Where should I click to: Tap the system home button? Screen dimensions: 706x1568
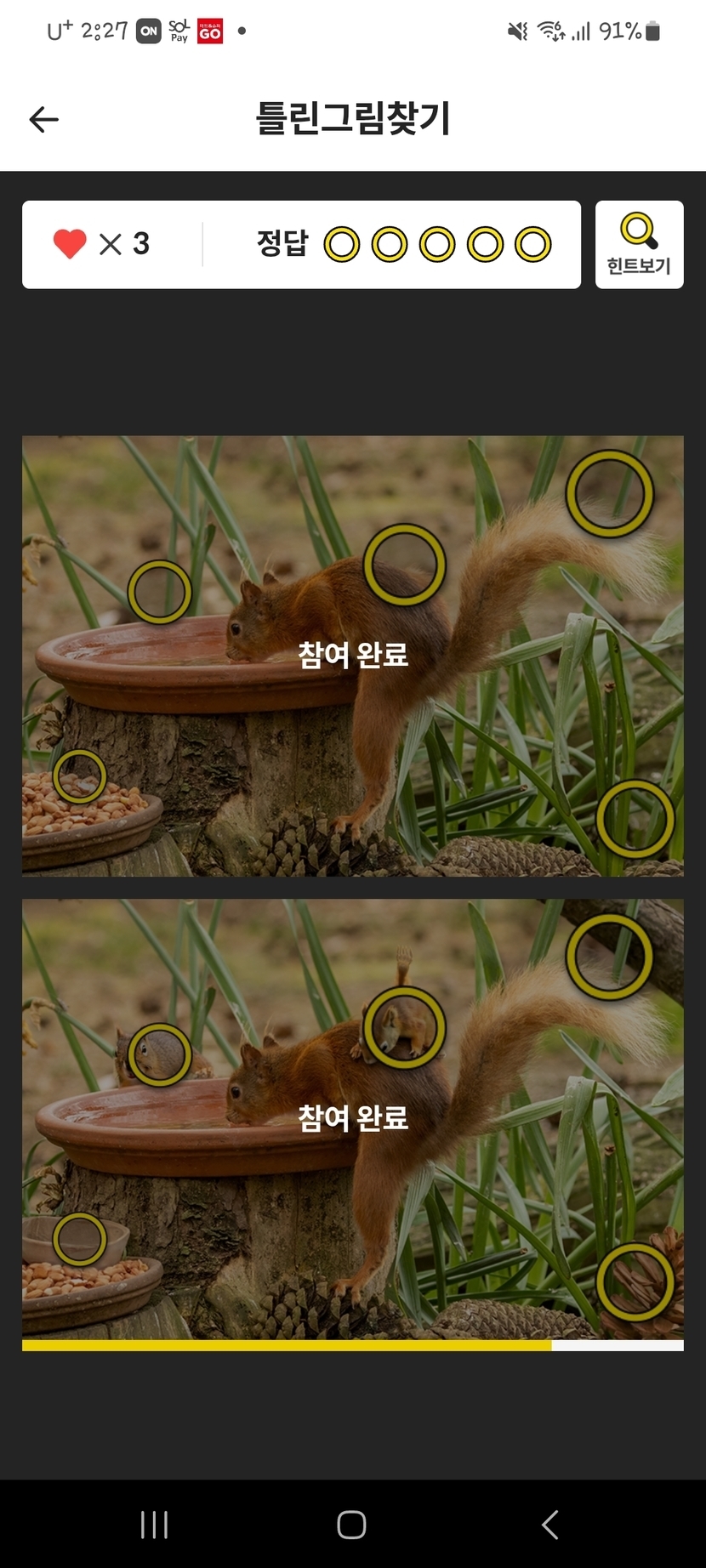click(x=351, y=1525)
